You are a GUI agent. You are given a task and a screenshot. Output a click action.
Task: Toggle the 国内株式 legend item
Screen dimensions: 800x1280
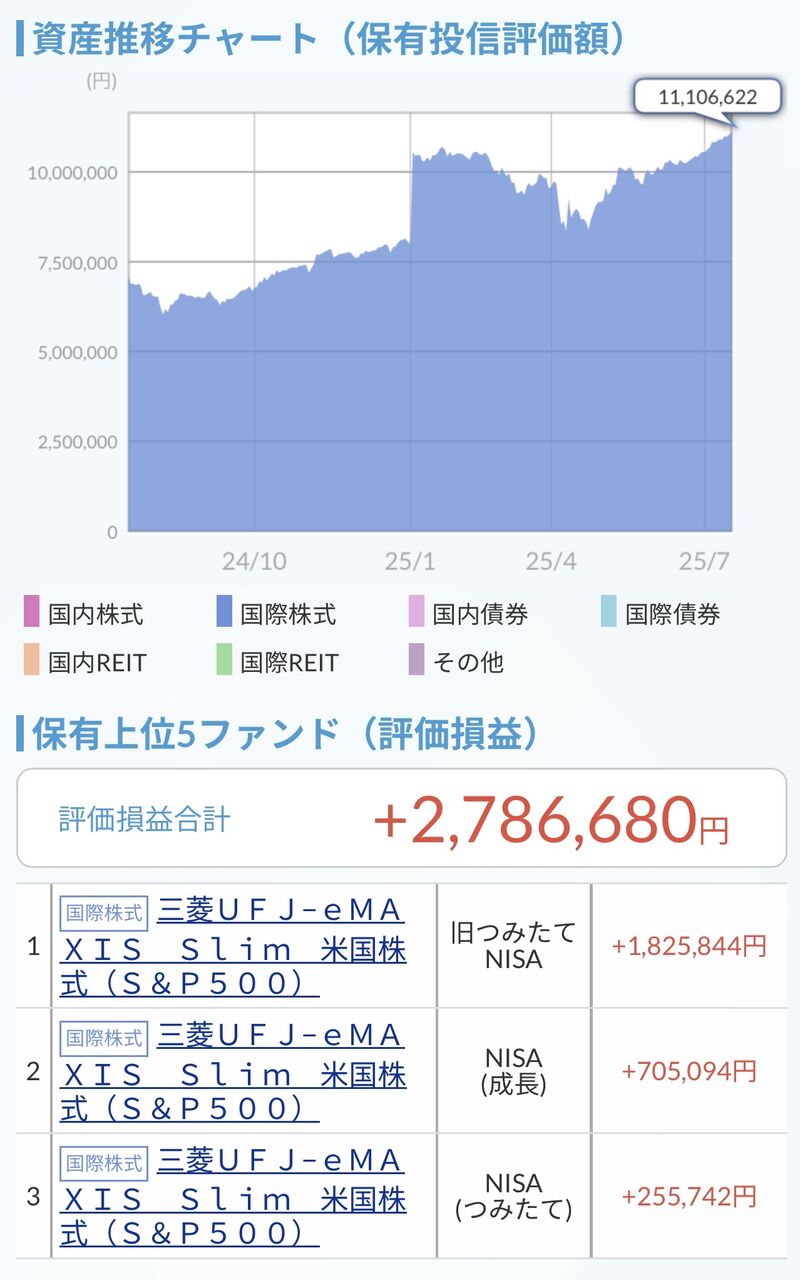click(x=83, y=613)
